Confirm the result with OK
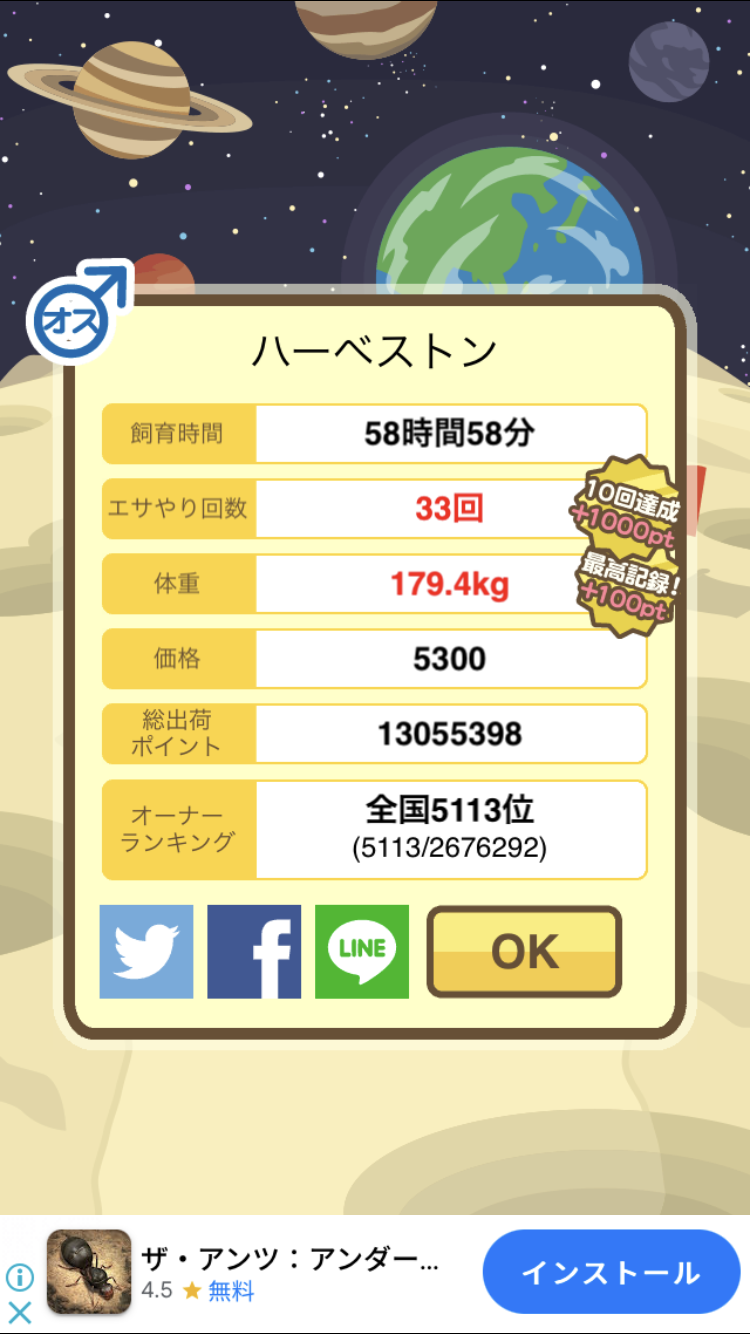 525,952
